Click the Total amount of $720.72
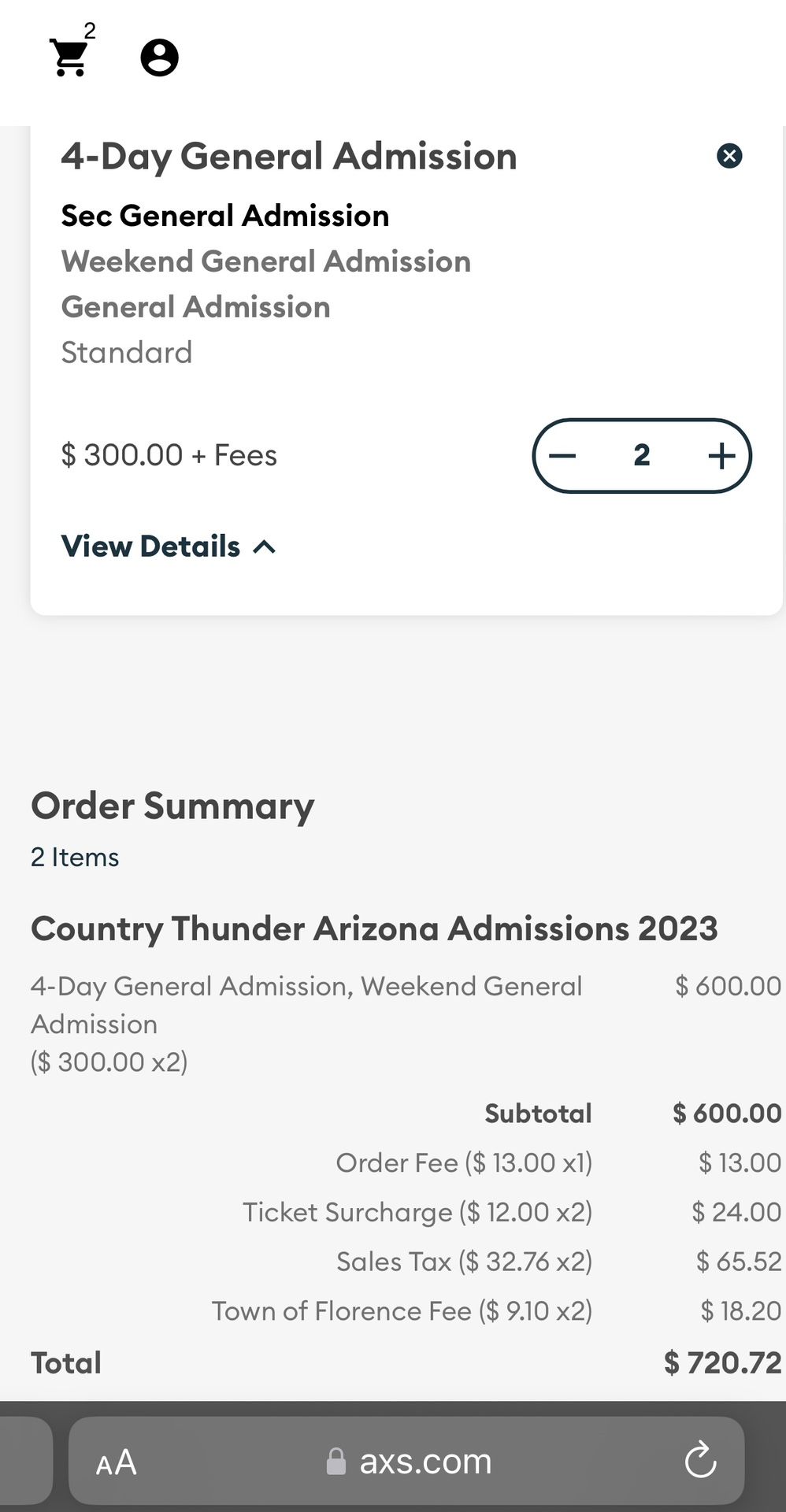The image size is (786, 1512). tap(719, 1362)
